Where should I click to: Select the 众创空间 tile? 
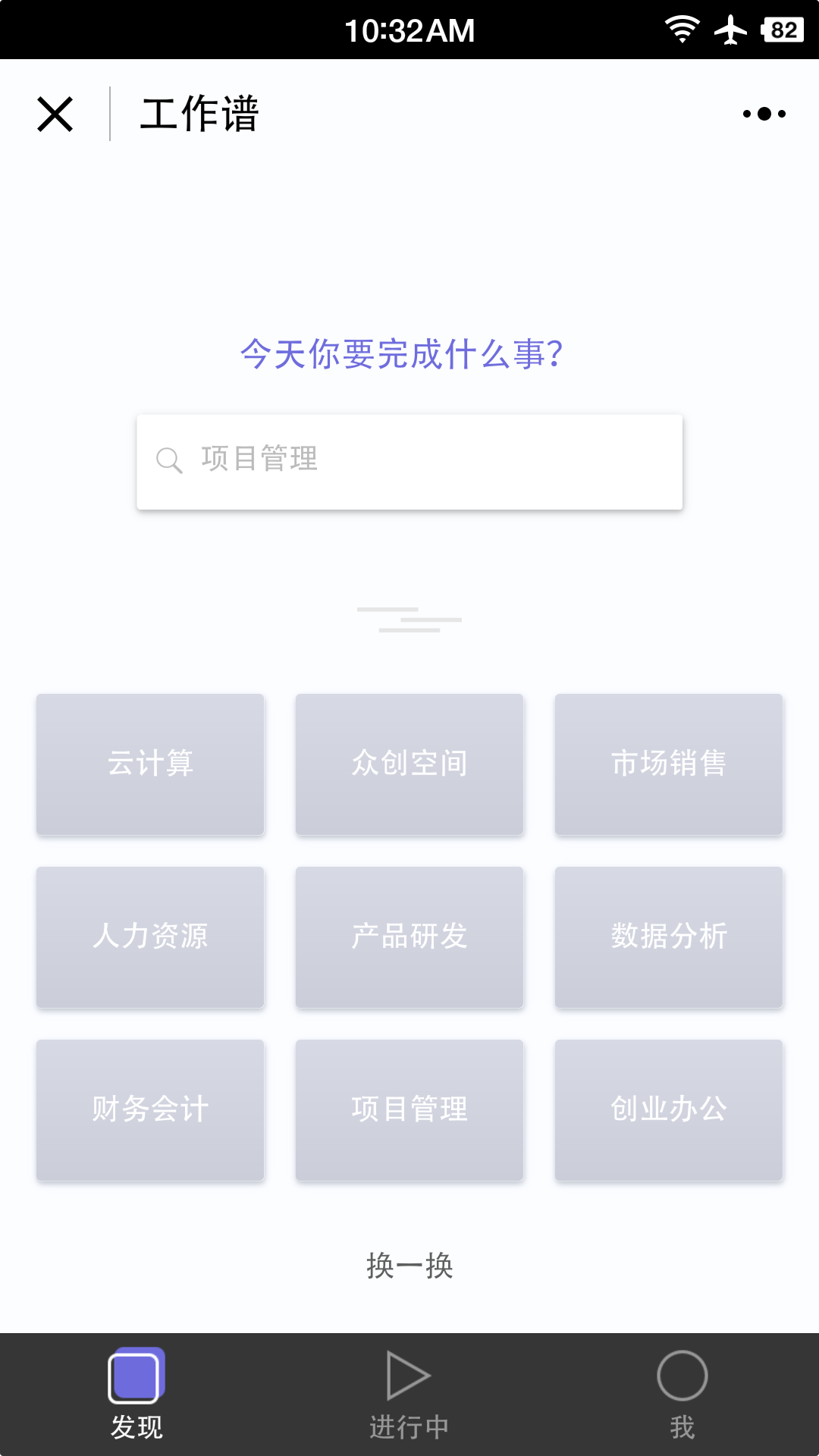click(409, 764)
